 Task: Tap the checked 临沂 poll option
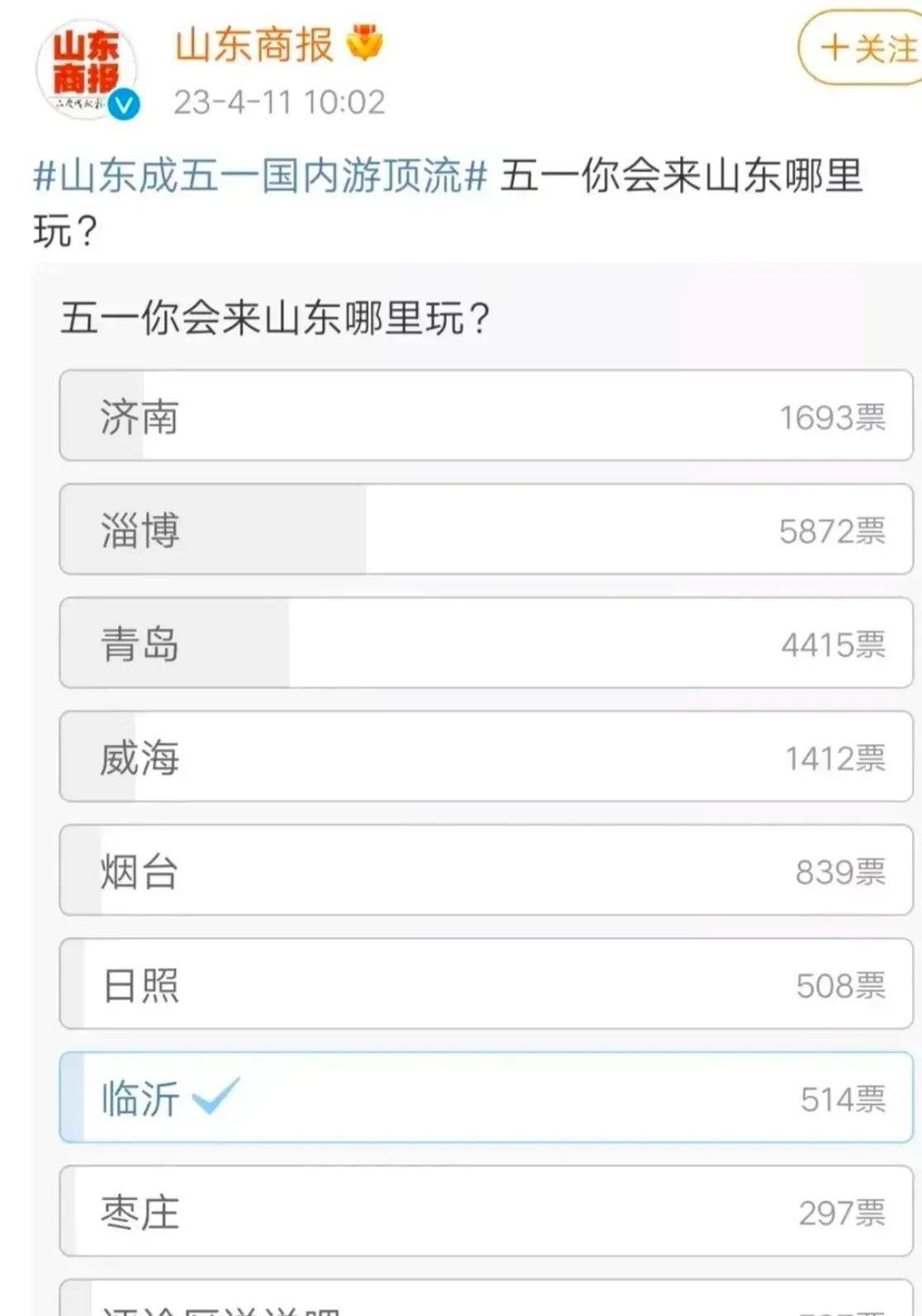tap(485, 1098)
